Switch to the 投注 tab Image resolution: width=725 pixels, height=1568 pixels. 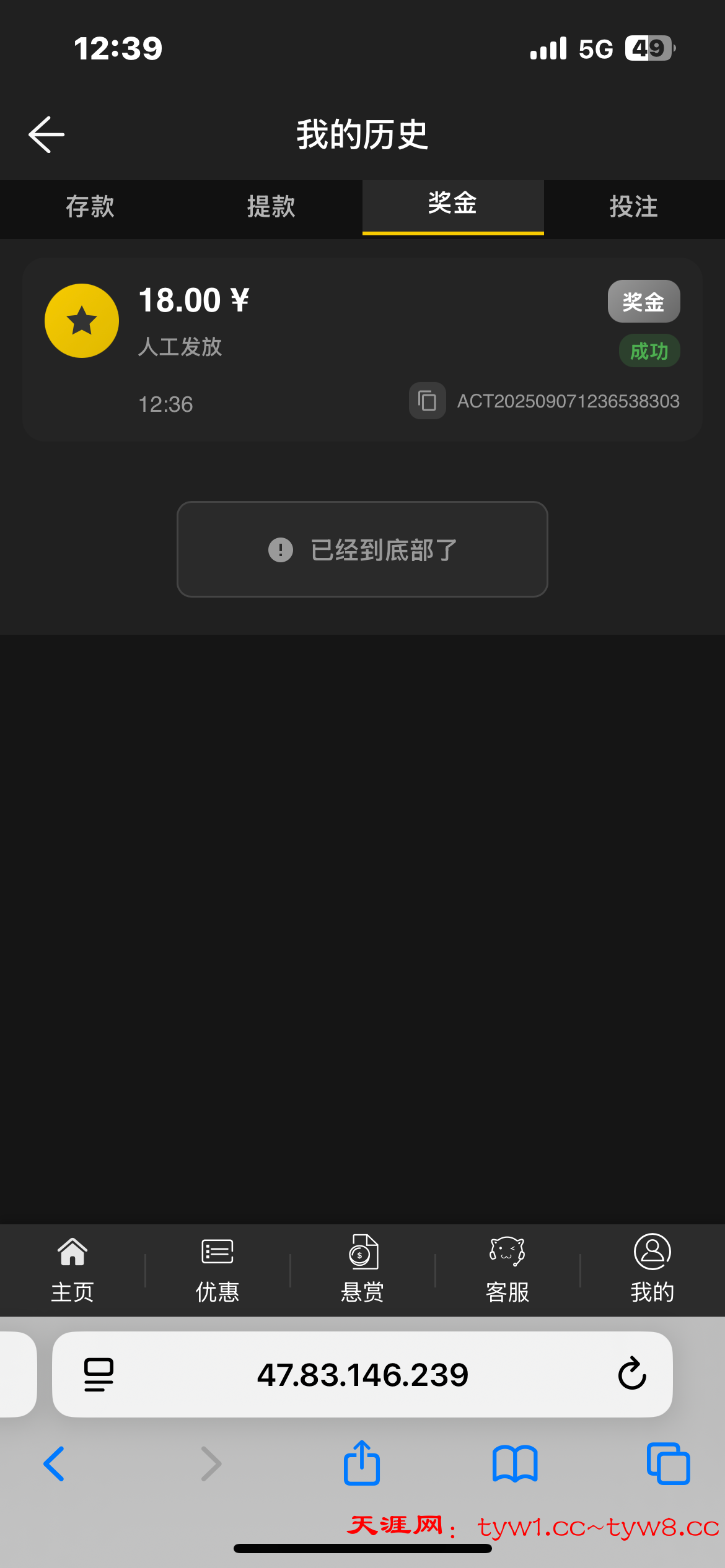tap(634, 207)
